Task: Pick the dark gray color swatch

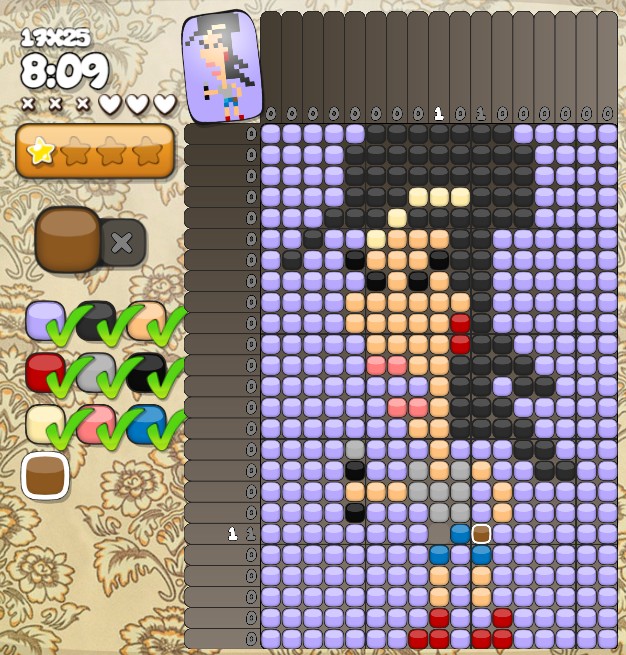Action: pos(95,320)
